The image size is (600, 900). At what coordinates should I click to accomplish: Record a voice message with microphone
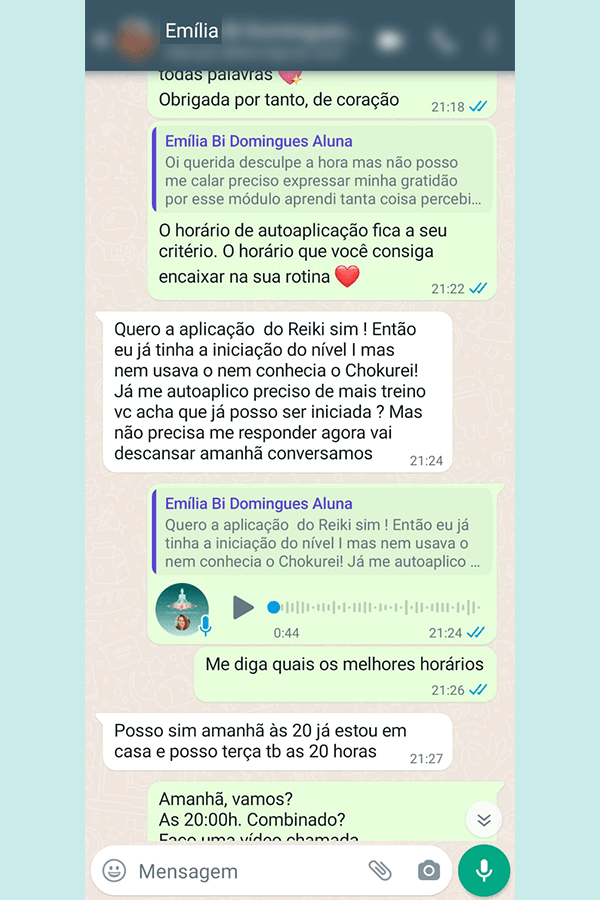click(x=484, y=871)
